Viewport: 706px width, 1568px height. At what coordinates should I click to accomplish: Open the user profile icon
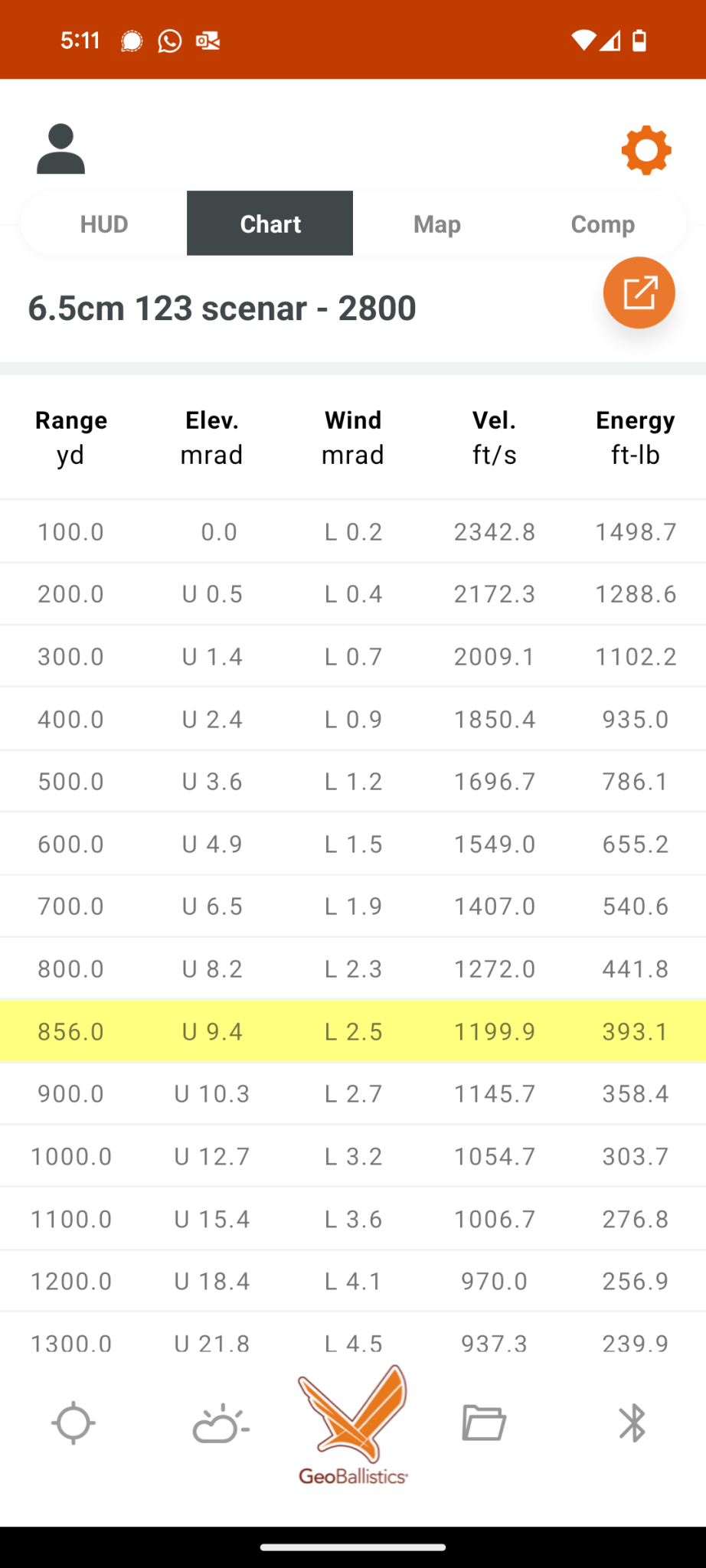tap(60, 149)
